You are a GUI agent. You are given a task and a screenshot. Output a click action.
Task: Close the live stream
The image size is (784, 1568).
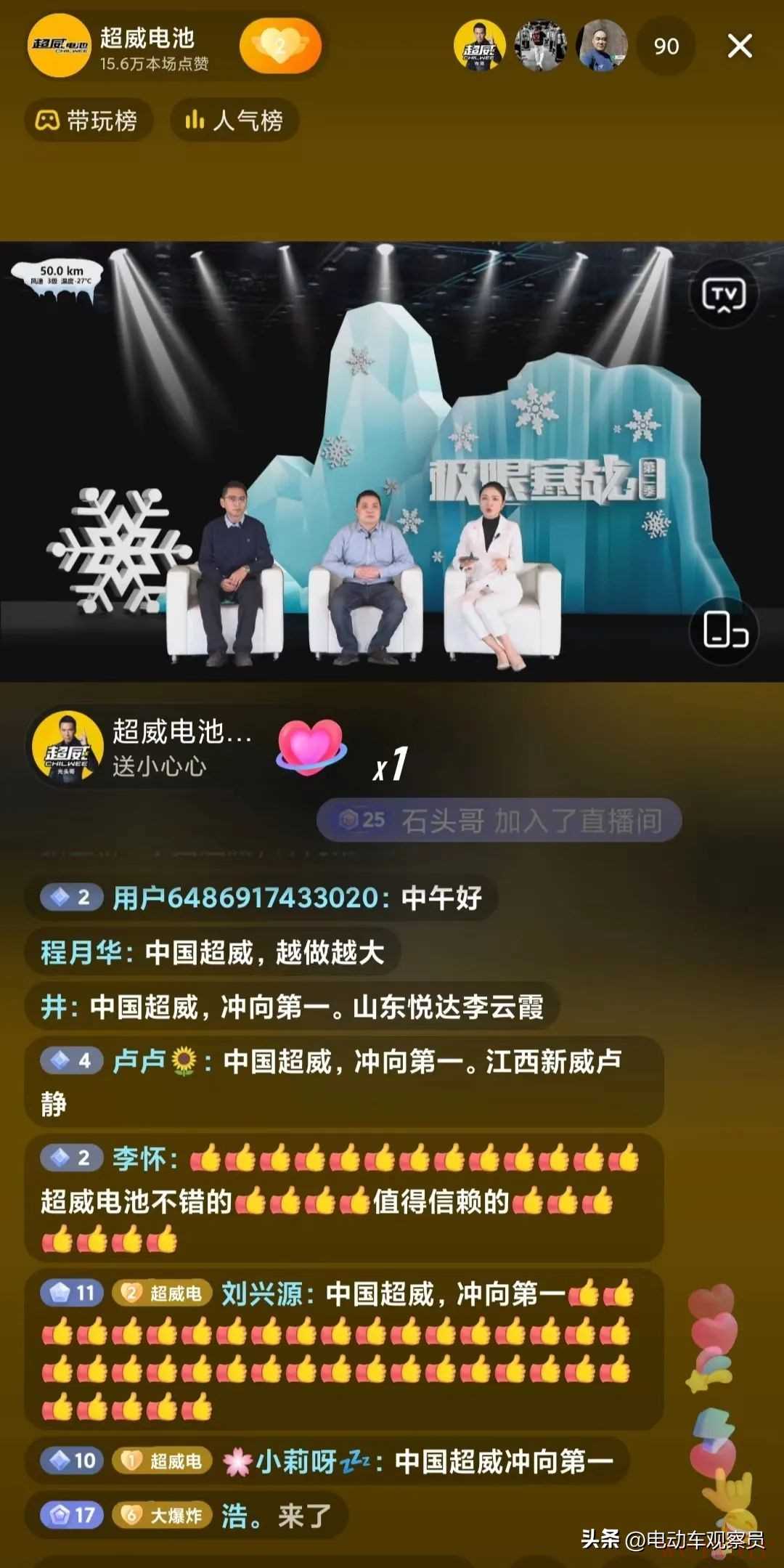[x=739, y=46]
